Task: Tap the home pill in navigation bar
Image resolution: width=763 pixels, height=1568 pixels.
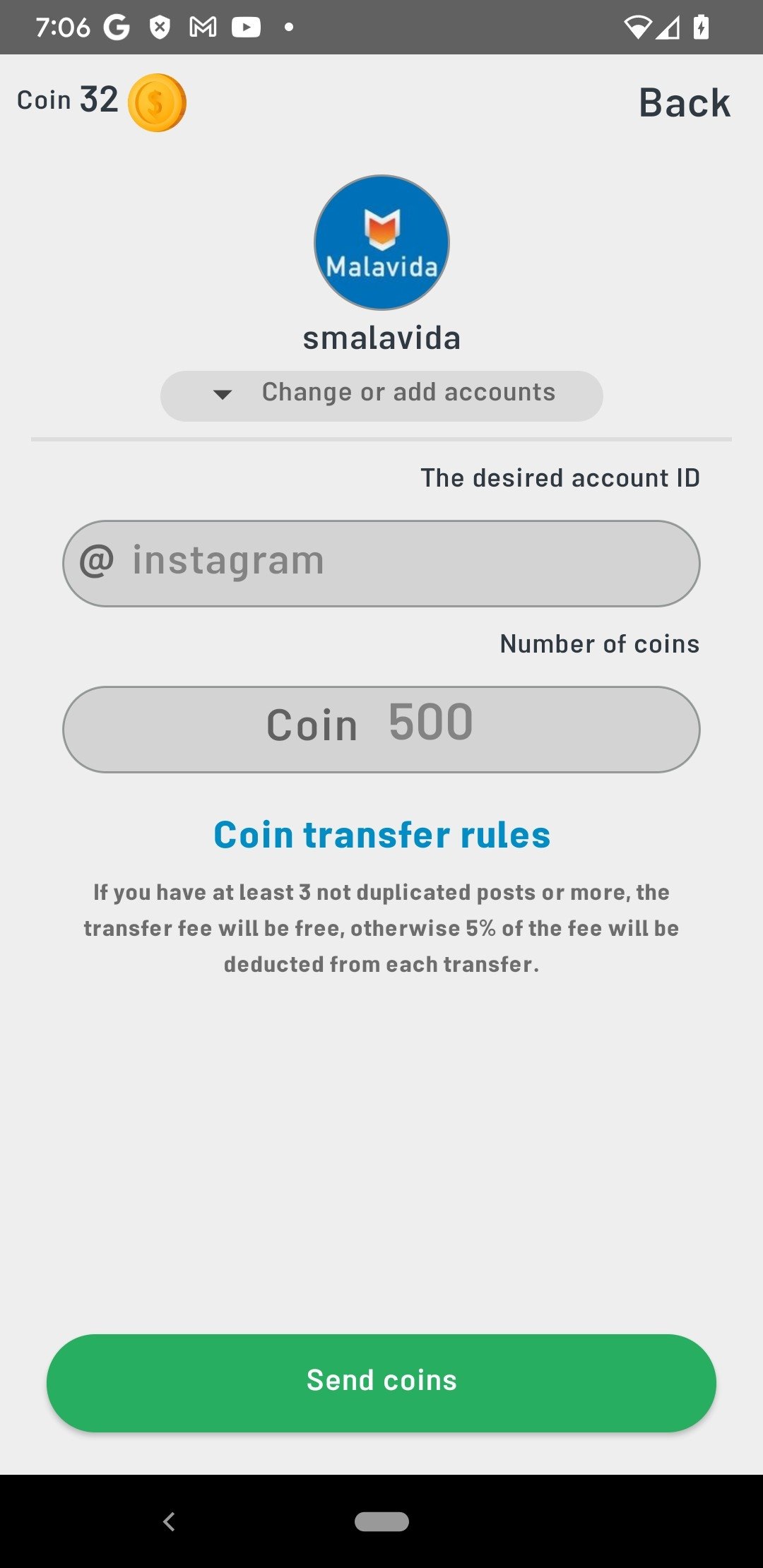Action: coord(381,1521)
